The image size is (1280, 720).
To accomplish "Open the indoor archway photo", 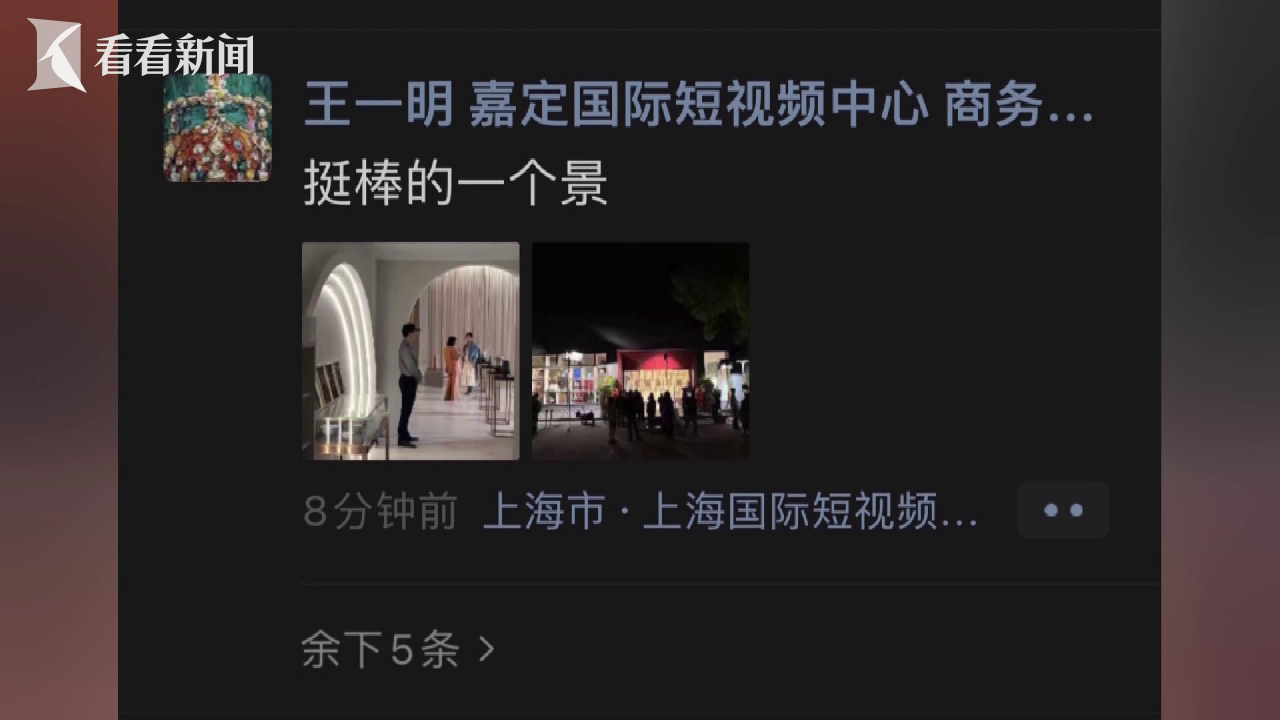I will (x=410, y=351).
